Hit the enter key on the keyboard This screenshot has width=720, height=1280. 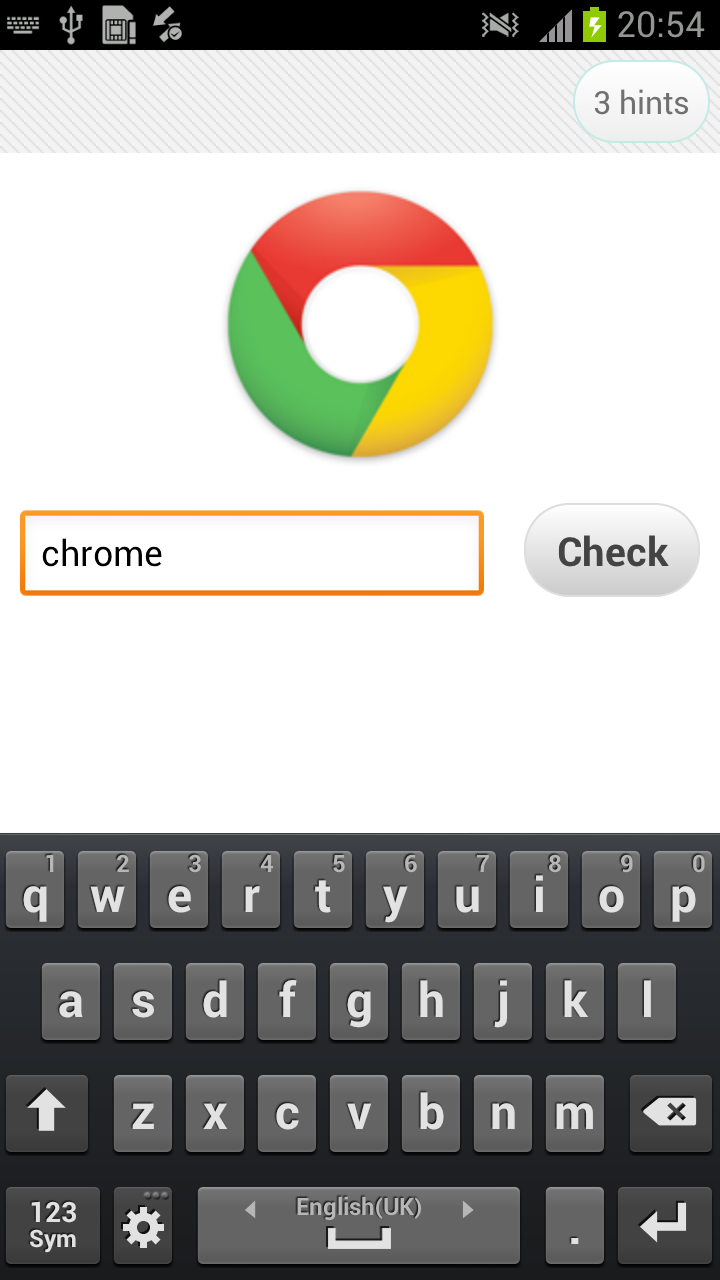point(664,1225)
